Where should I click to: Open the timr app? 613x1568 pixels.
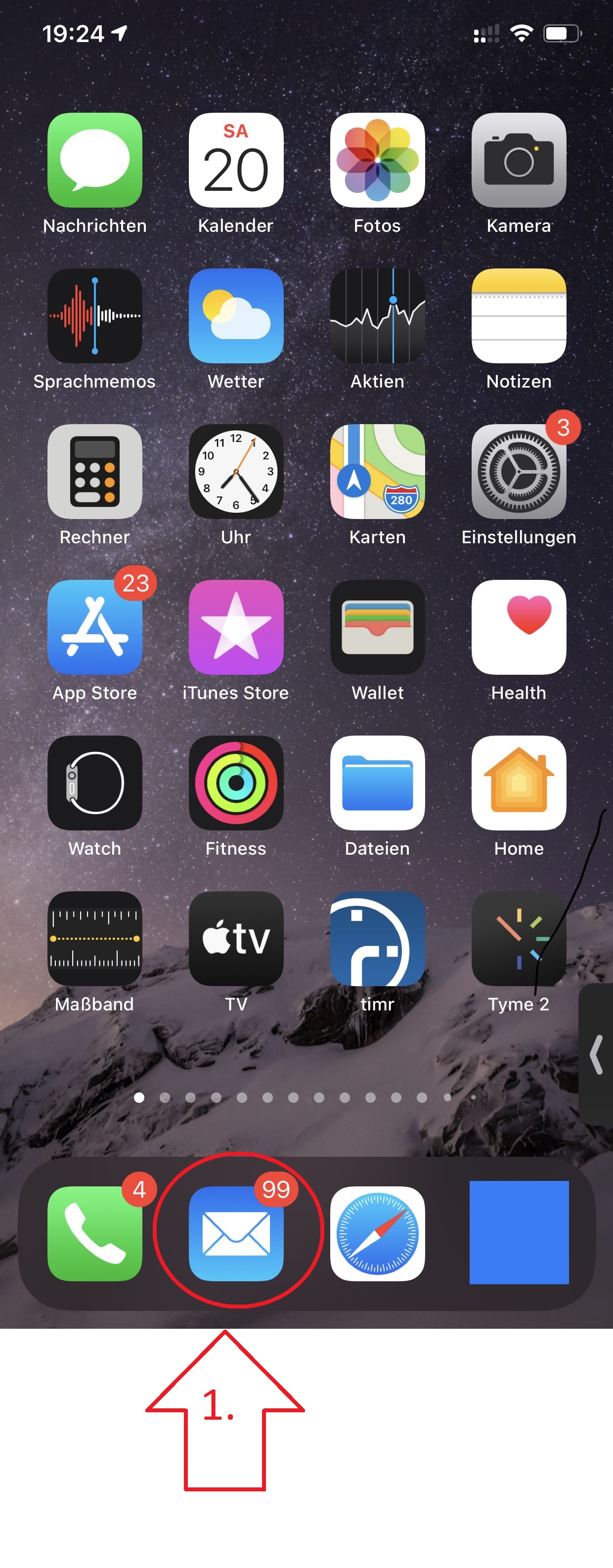(377, 939)
